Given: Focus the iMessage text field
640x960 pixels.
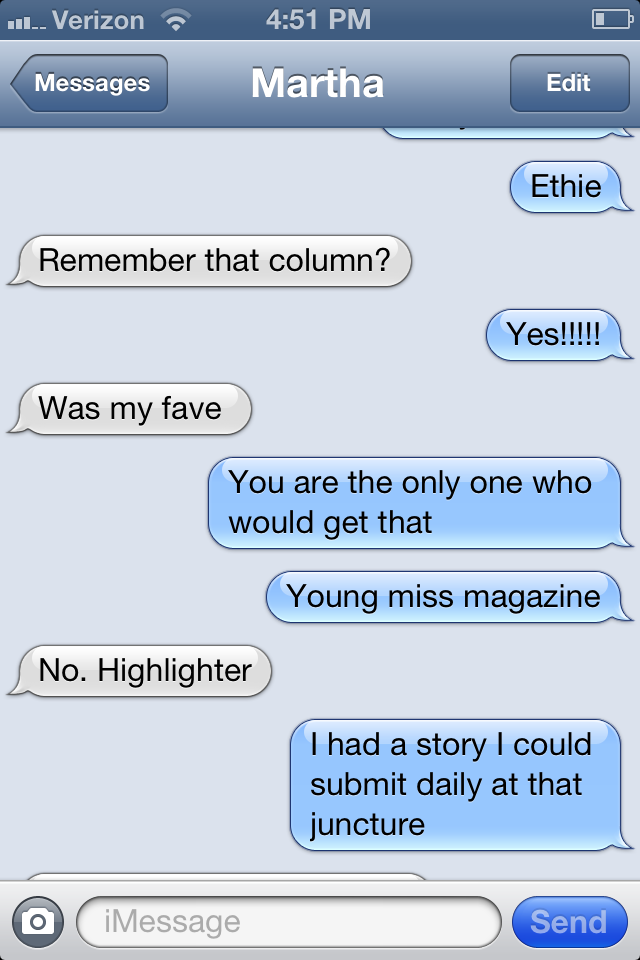Looking at the screenshot, I should click(x=288, y=922).
